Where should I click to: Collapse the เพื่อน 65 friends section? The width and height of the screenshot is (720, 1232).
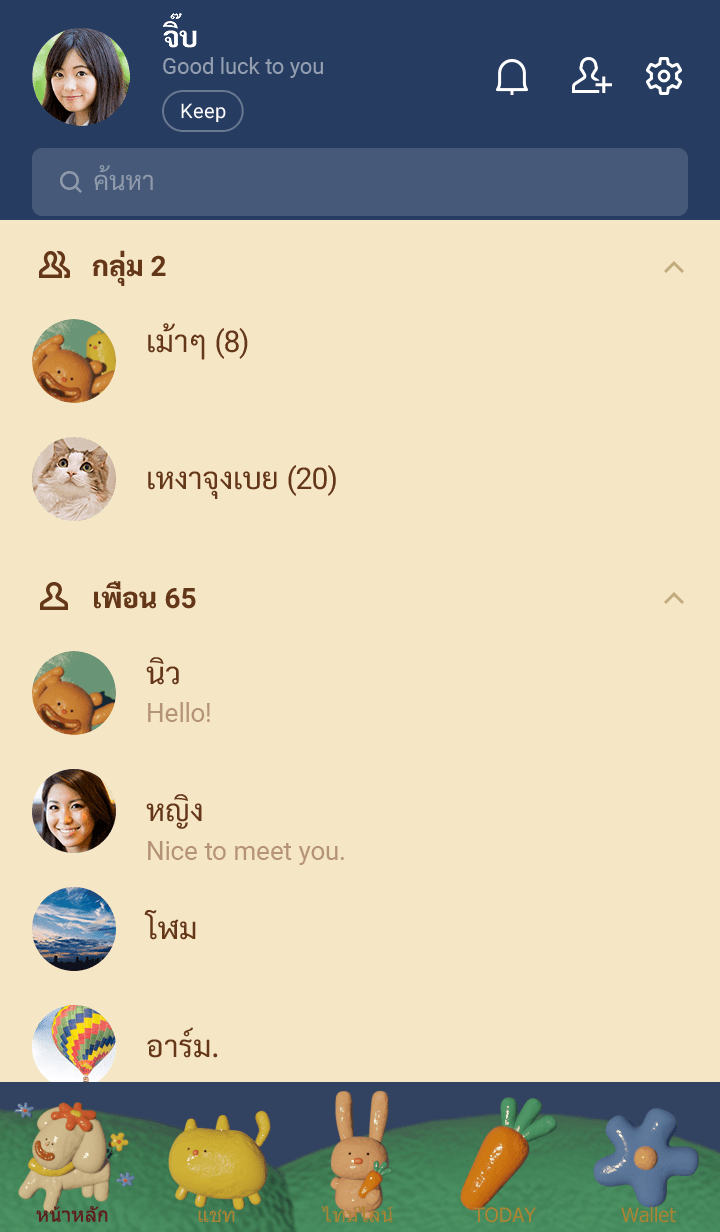pos(674,599)
